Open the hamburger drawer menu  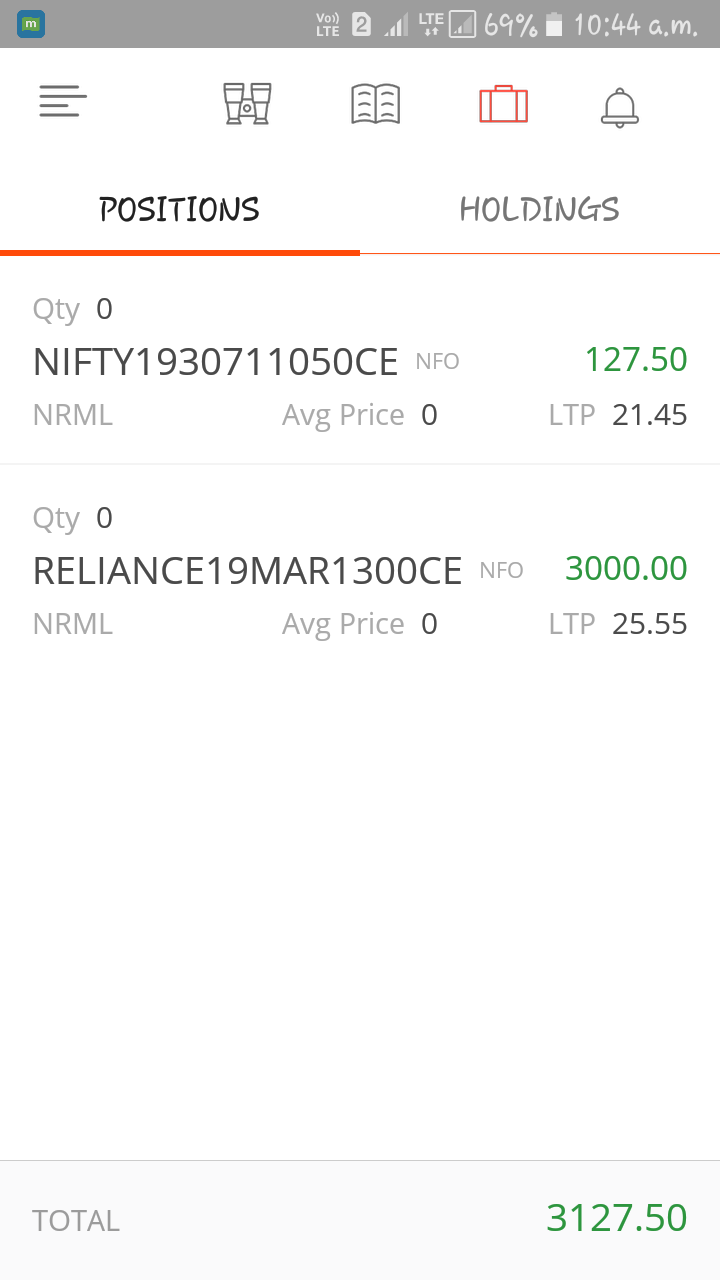tap(63, 102)
